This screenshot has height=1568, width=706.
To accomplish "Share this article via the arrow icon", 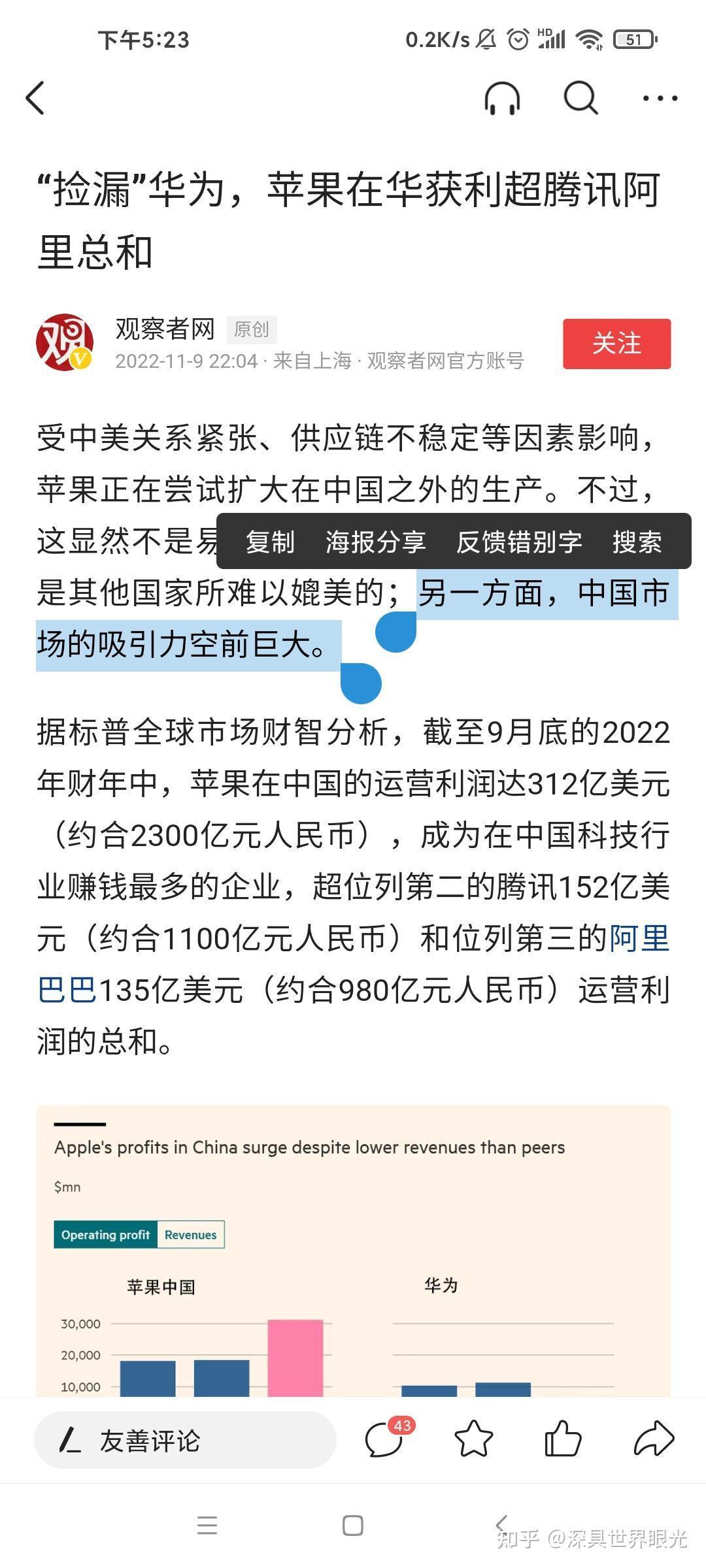I will [653, 1439].
